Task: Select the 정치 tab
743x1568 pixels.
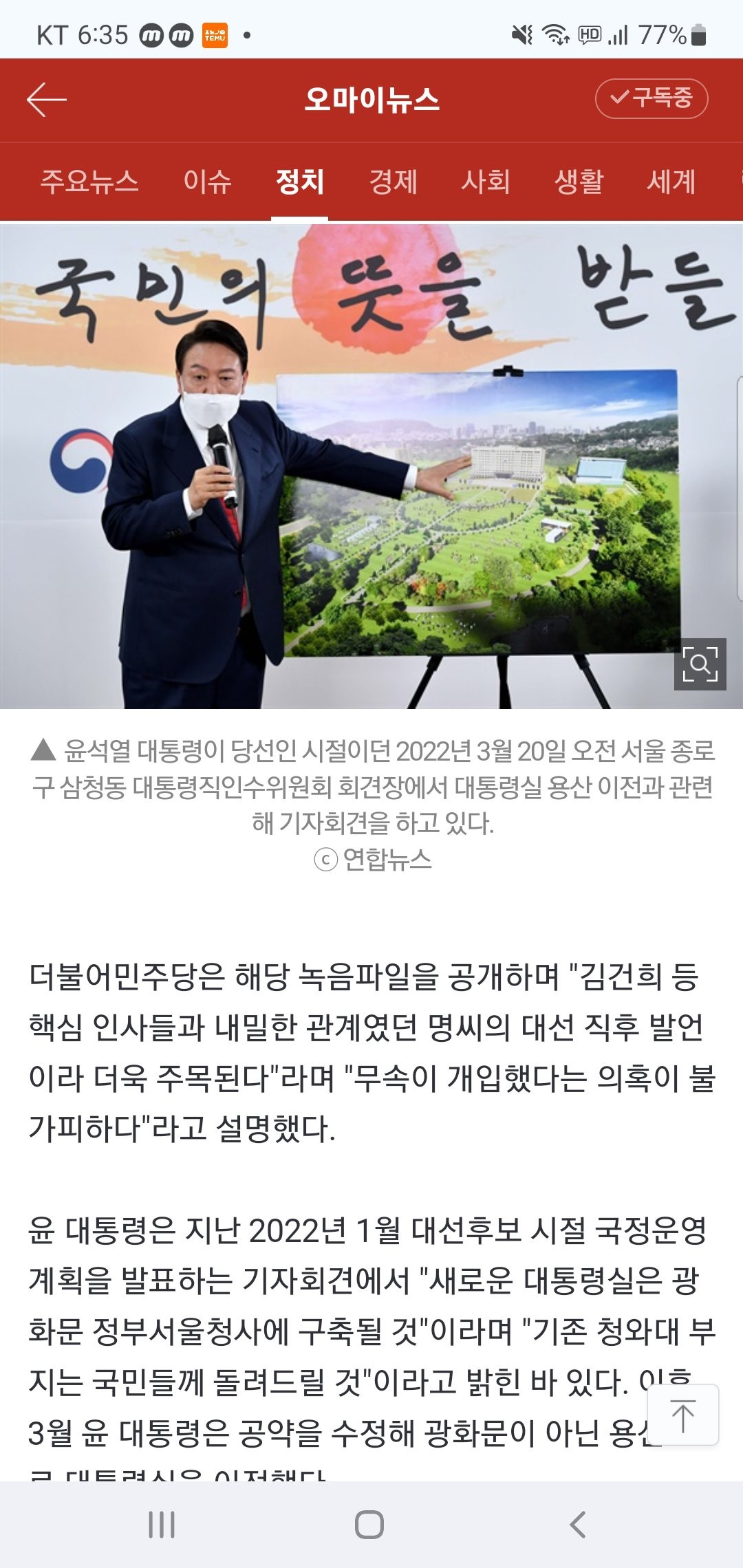Action: click(x=299, y=182)
